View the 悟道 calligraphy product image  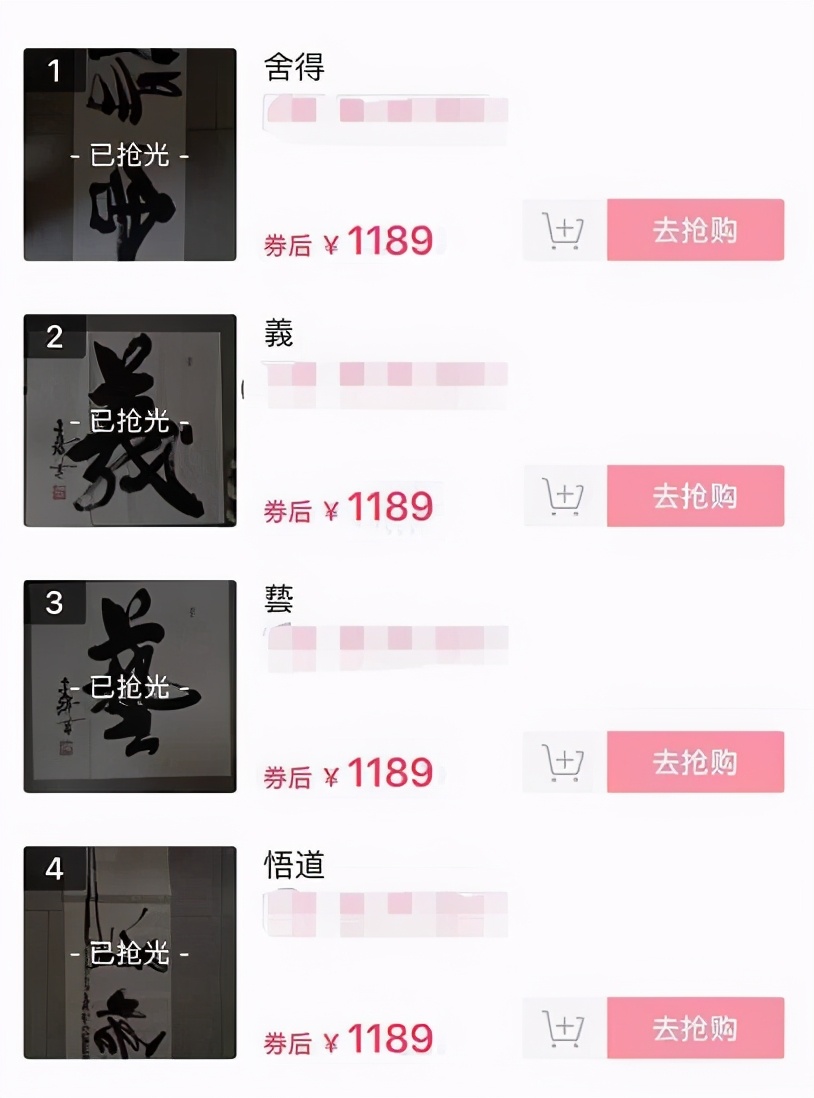pyautogui.click(x=130, y=953)
